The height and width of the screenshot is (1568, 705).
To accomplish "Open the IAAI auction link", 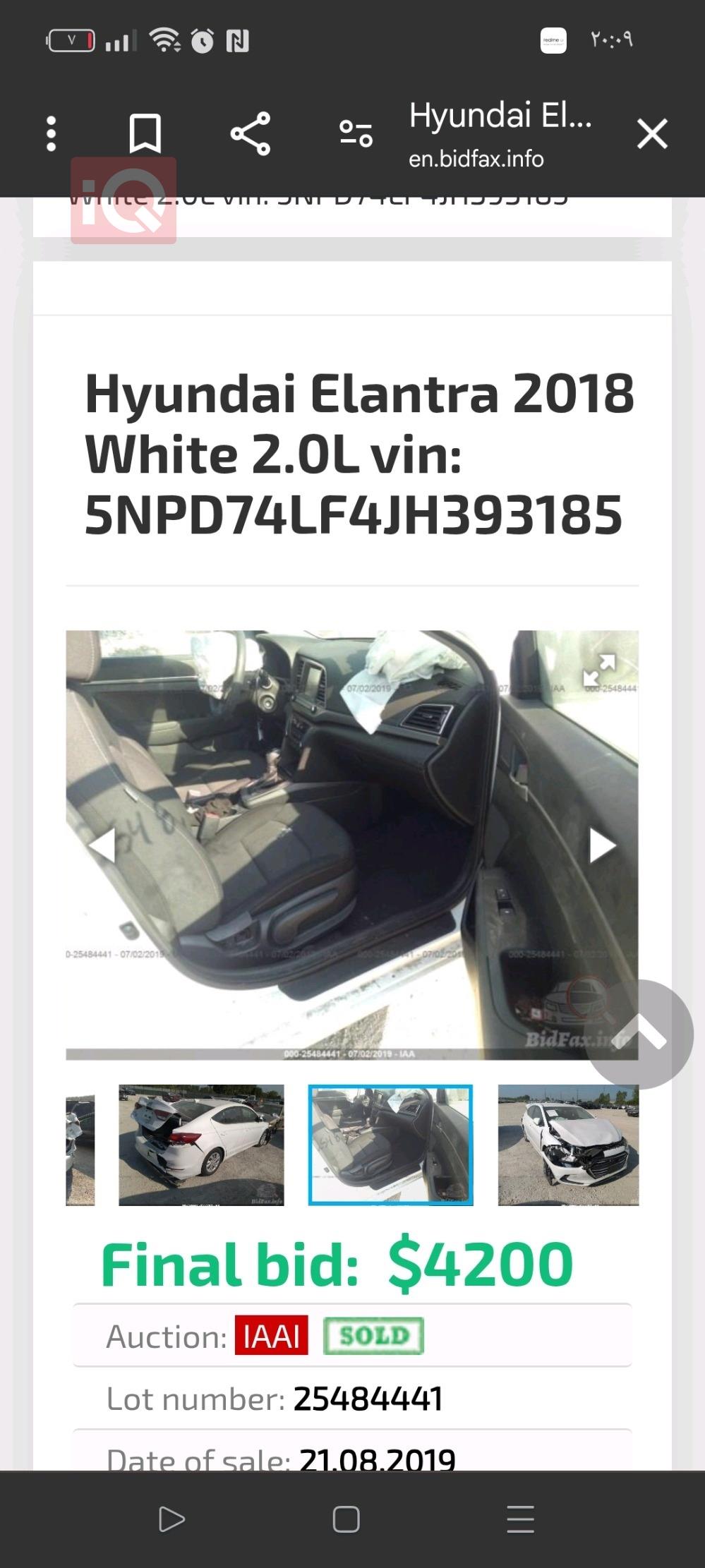I will click(272, 1335).
